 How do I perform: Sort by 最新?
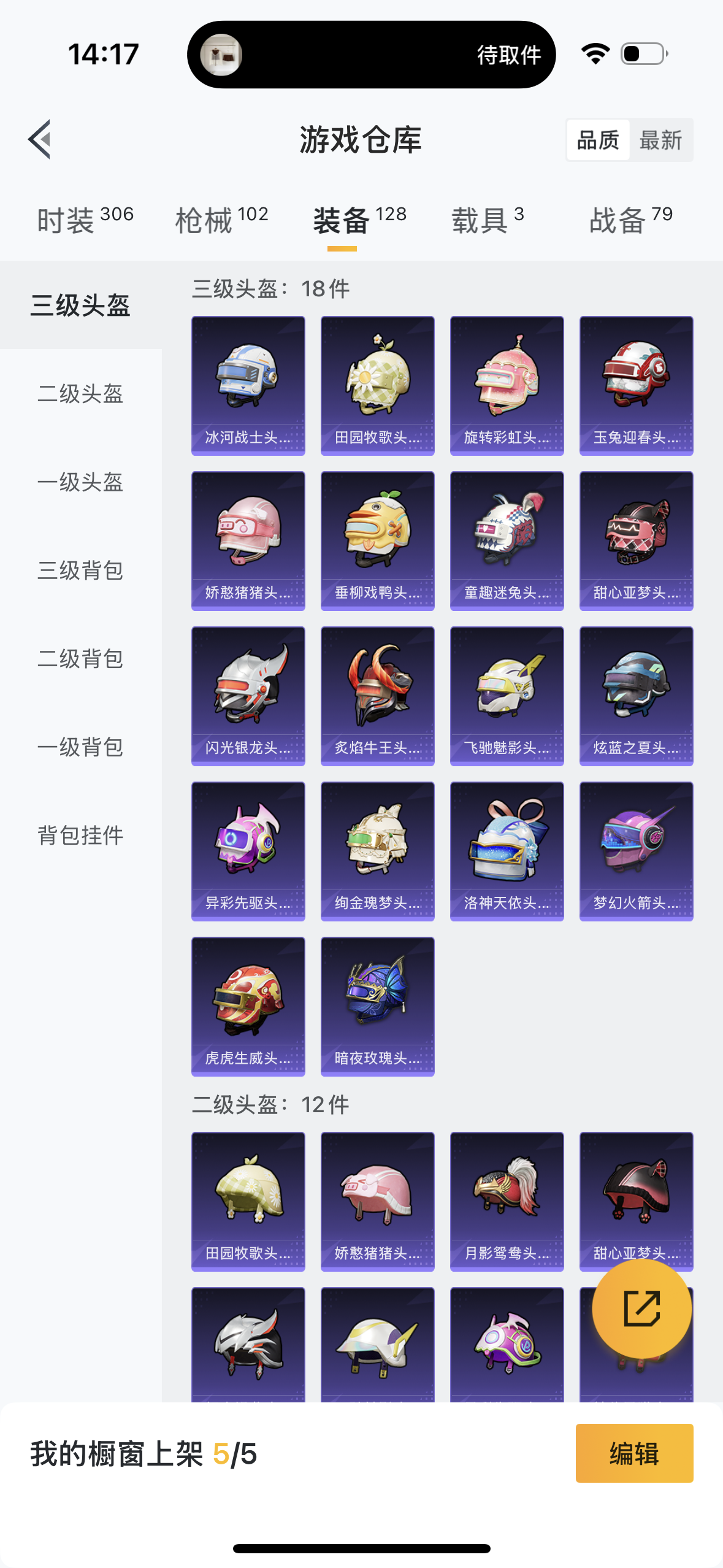pyautogui.click(x=660, y=140)
